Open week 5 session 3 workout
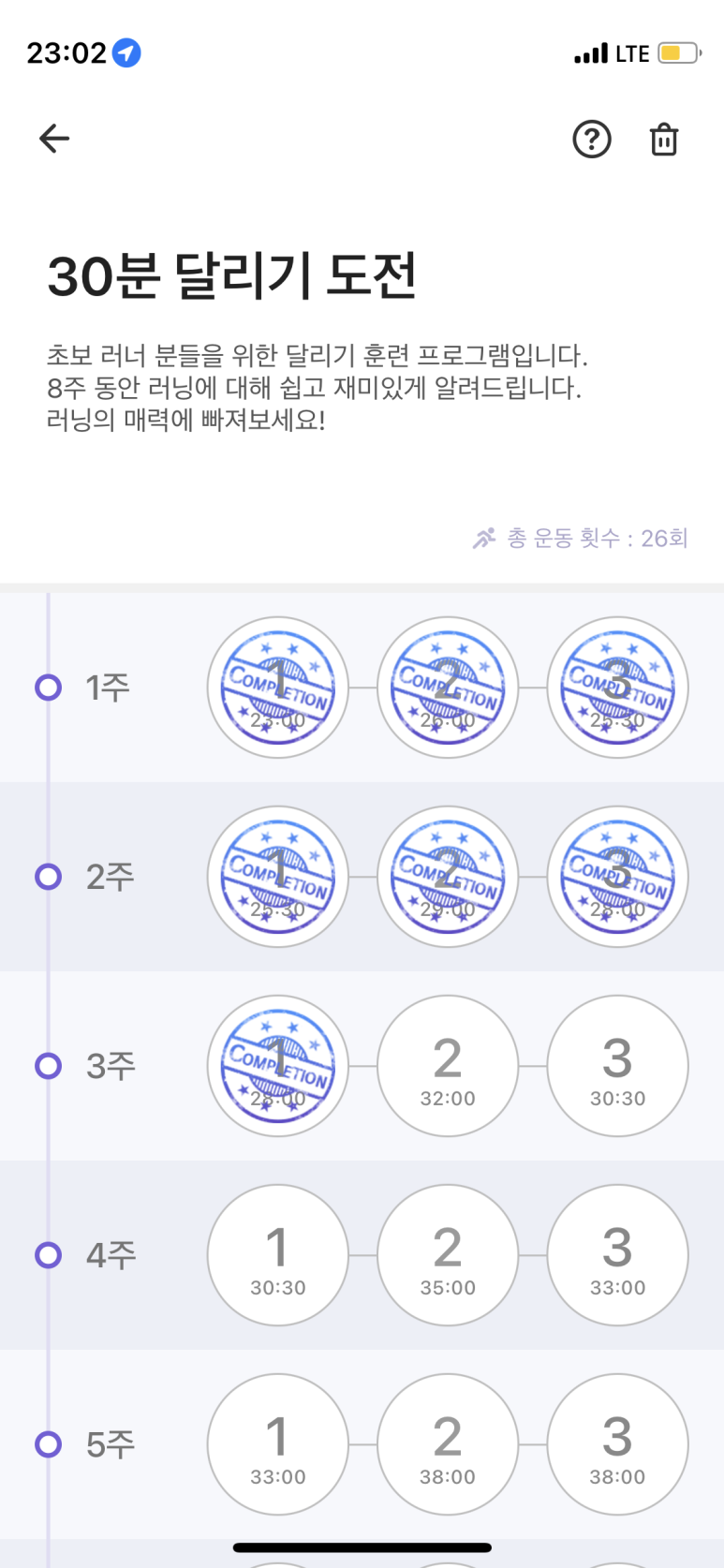 (x=617, y=1444)
